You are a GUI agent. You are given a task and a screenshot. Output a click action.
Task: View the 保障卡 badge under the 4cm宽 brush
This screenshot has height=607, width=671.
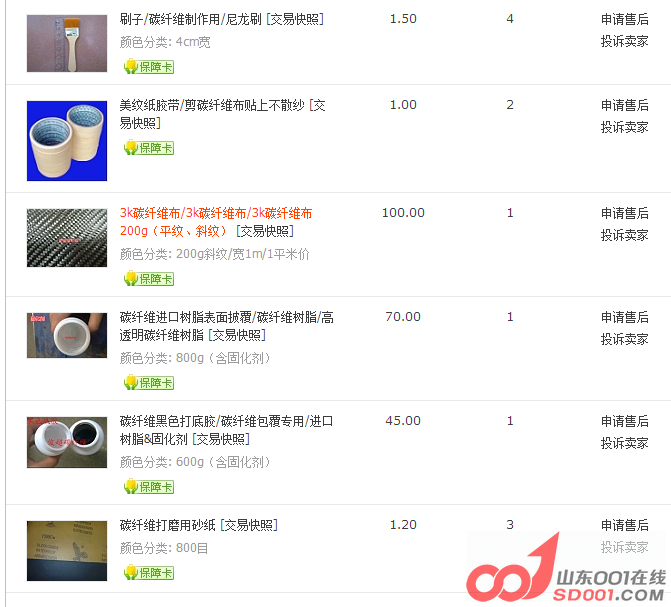coord(148,66)
